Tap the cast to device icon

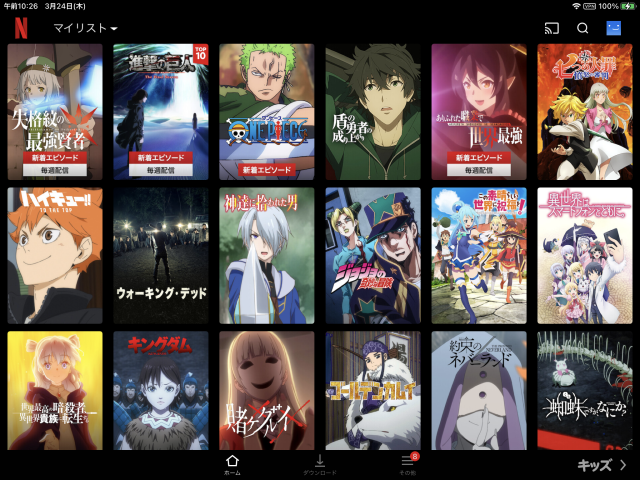(x=551, y=28)
